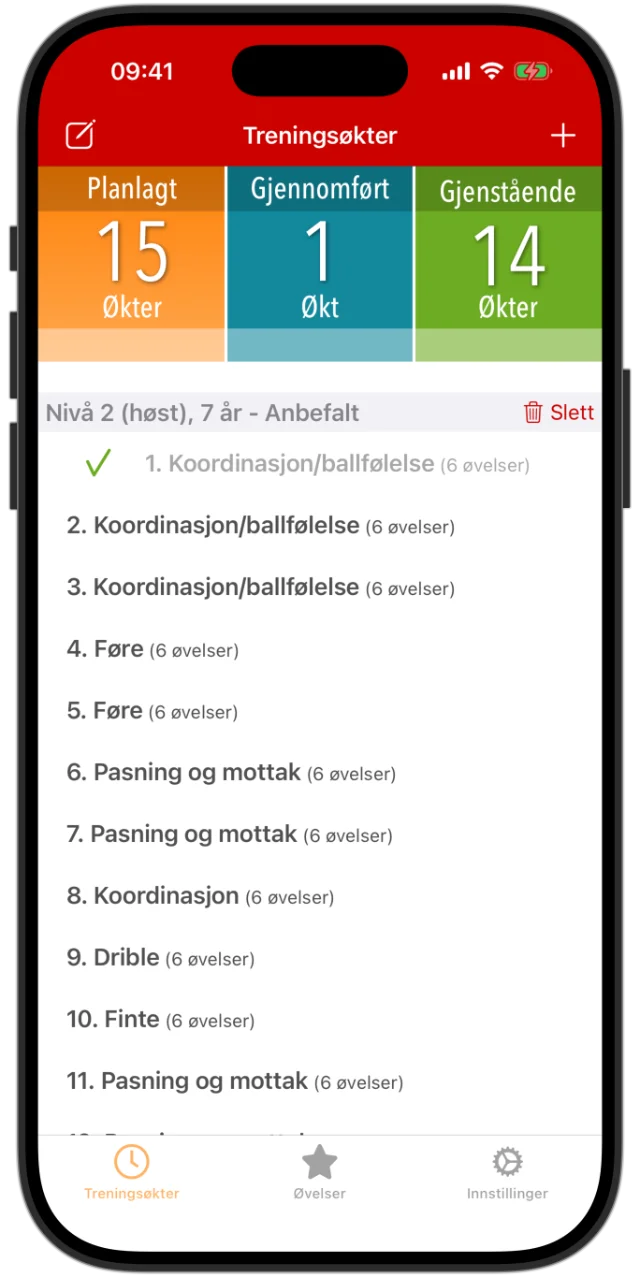Image resolution: width=640 pixels, height=1277 pixels.
Task: Tap Slett to delete the session plan
Action: tap(559, 412)
